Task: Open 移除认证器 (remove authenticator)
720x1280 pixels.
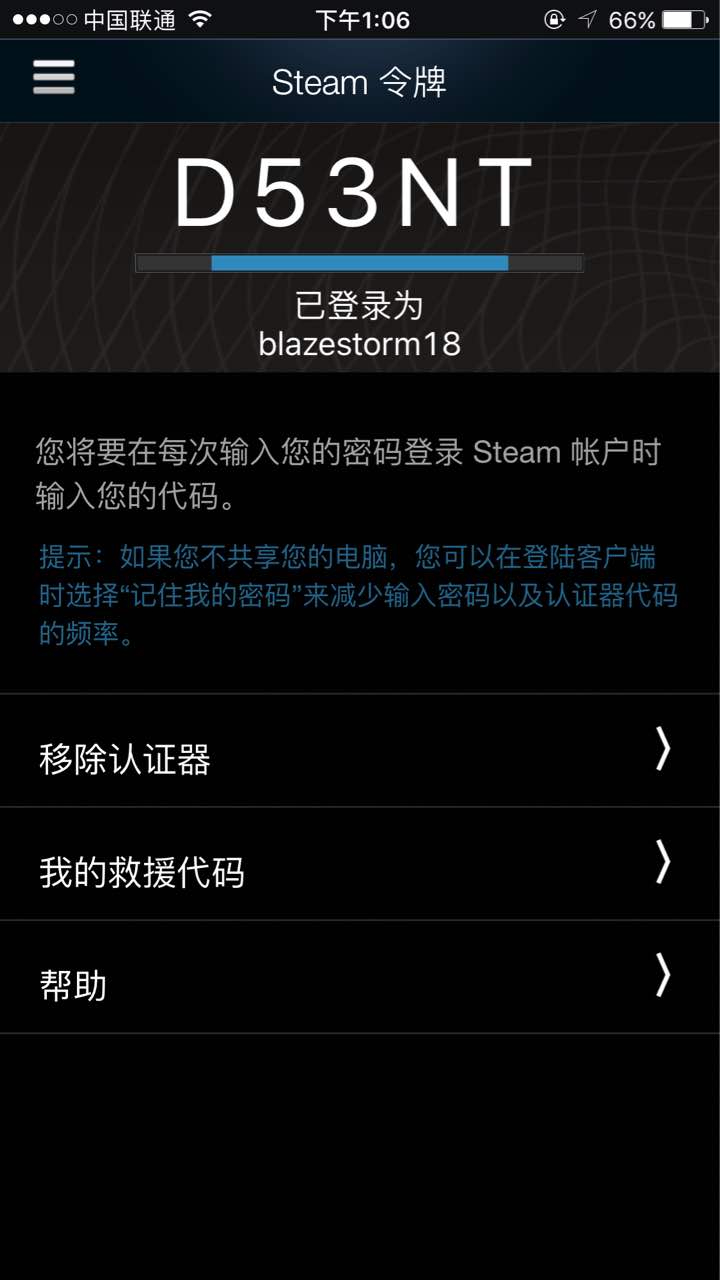Action: point(359,752)
